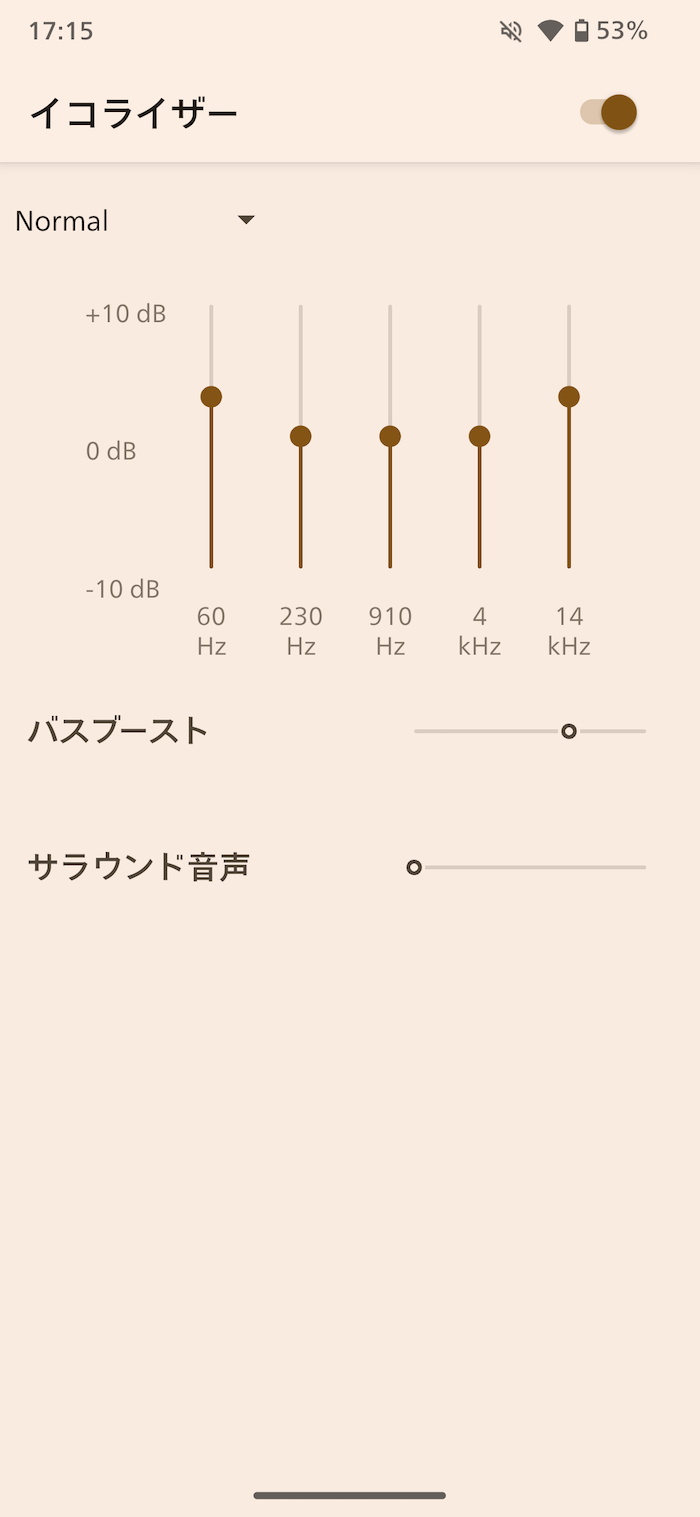The image size is (700, 1517).
Task: Tap the バスブースト slider
Action: 569,731
